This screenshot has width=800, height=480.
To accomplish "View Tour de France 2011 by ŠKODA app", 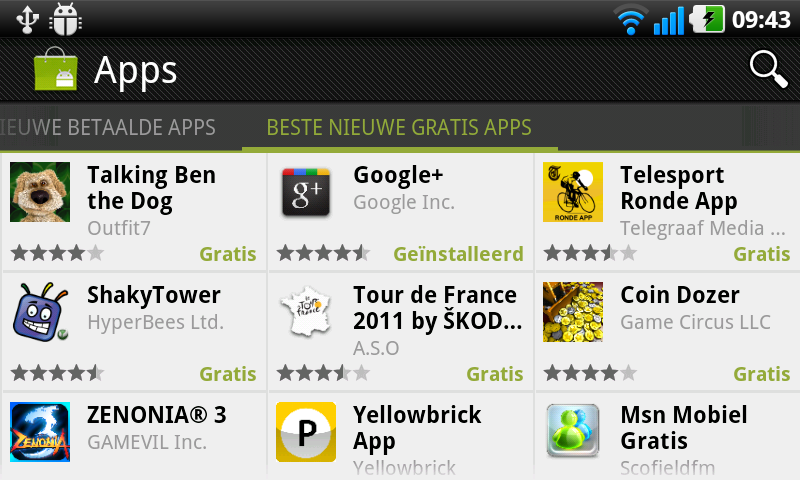I will point(400,331).
